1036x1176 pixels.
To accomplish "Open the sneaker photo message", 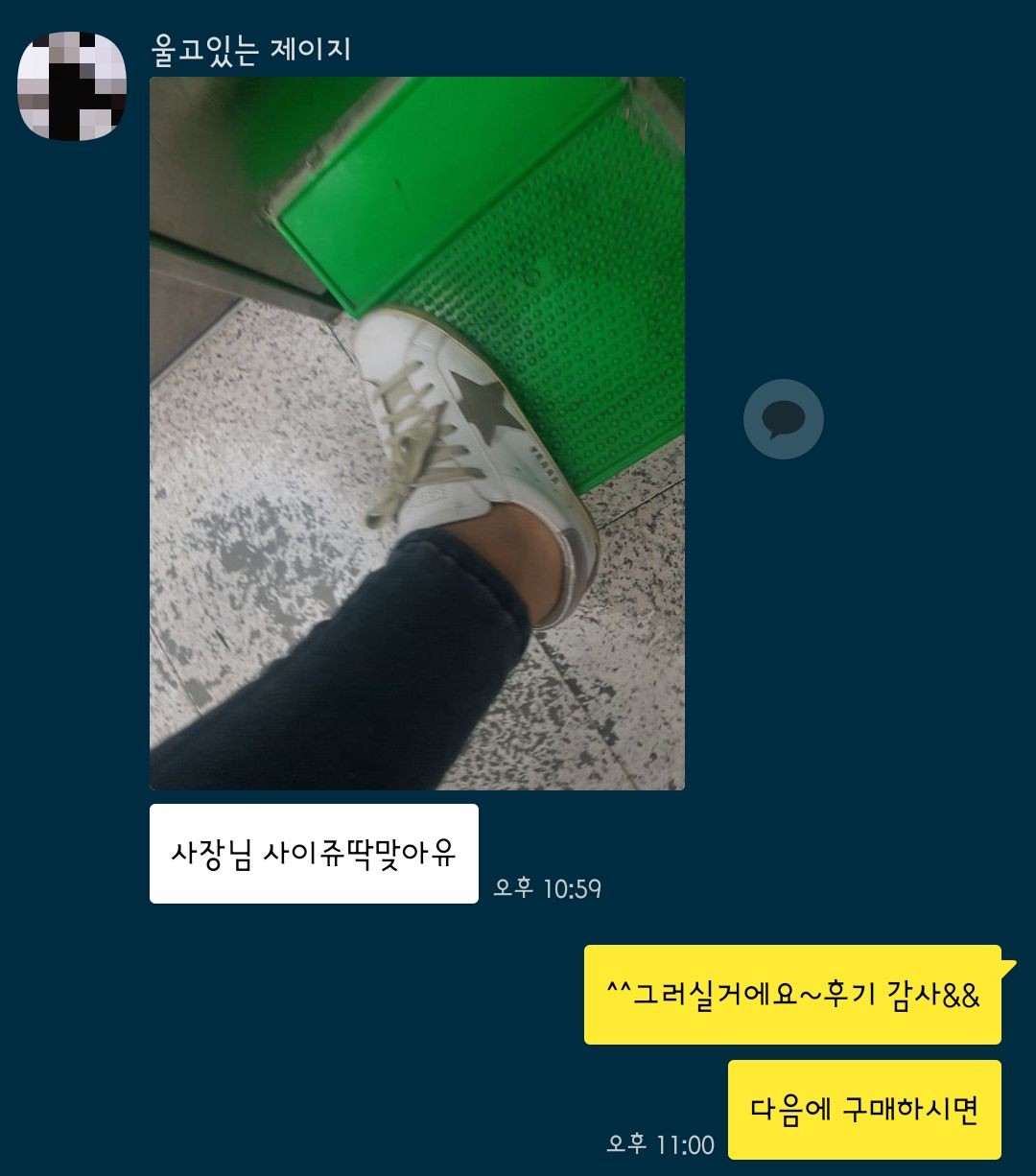I will (417, 432).
